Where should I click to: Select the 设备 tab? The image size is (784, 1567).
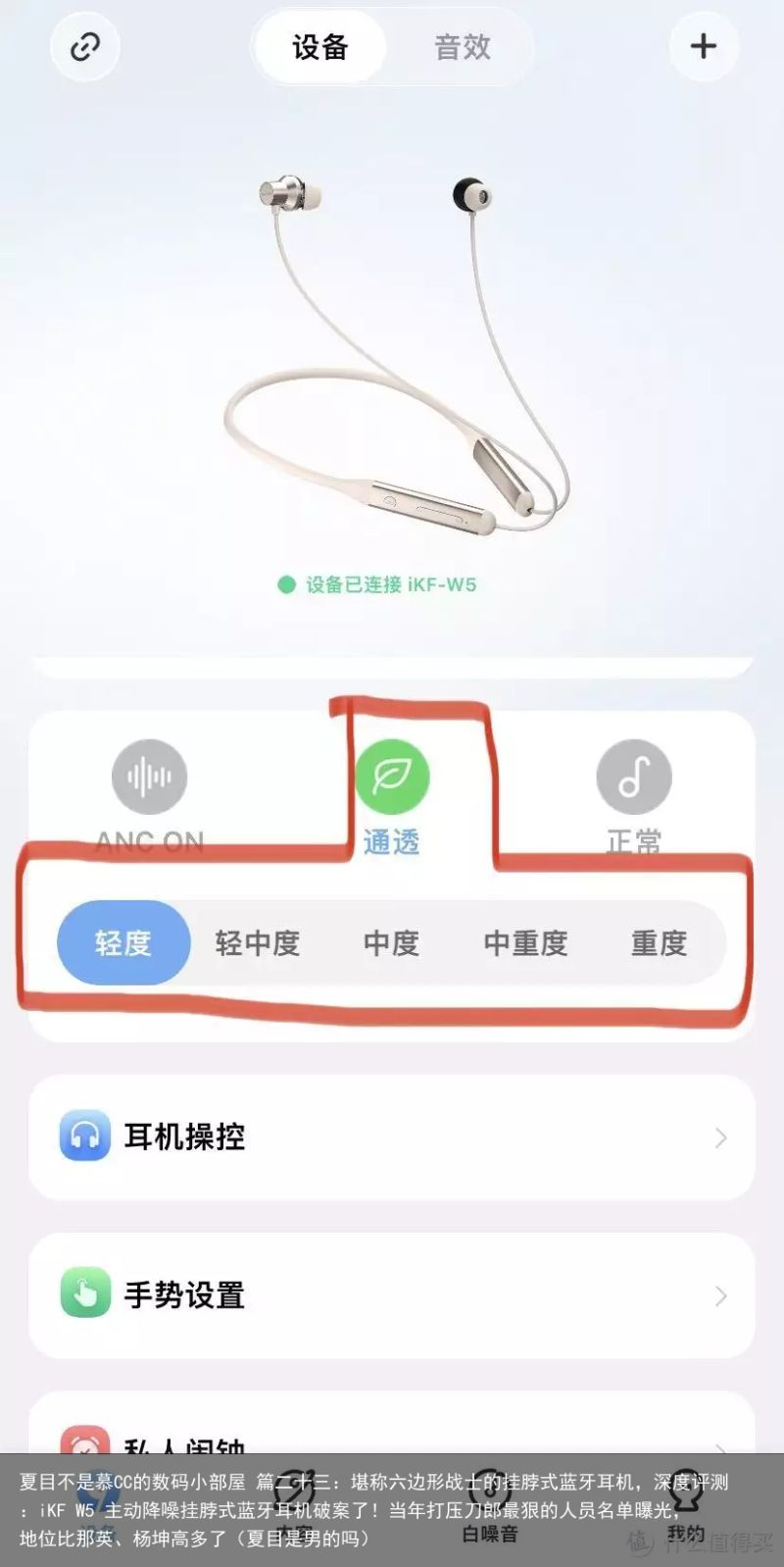pyautogui.click(x=319, y=47)
